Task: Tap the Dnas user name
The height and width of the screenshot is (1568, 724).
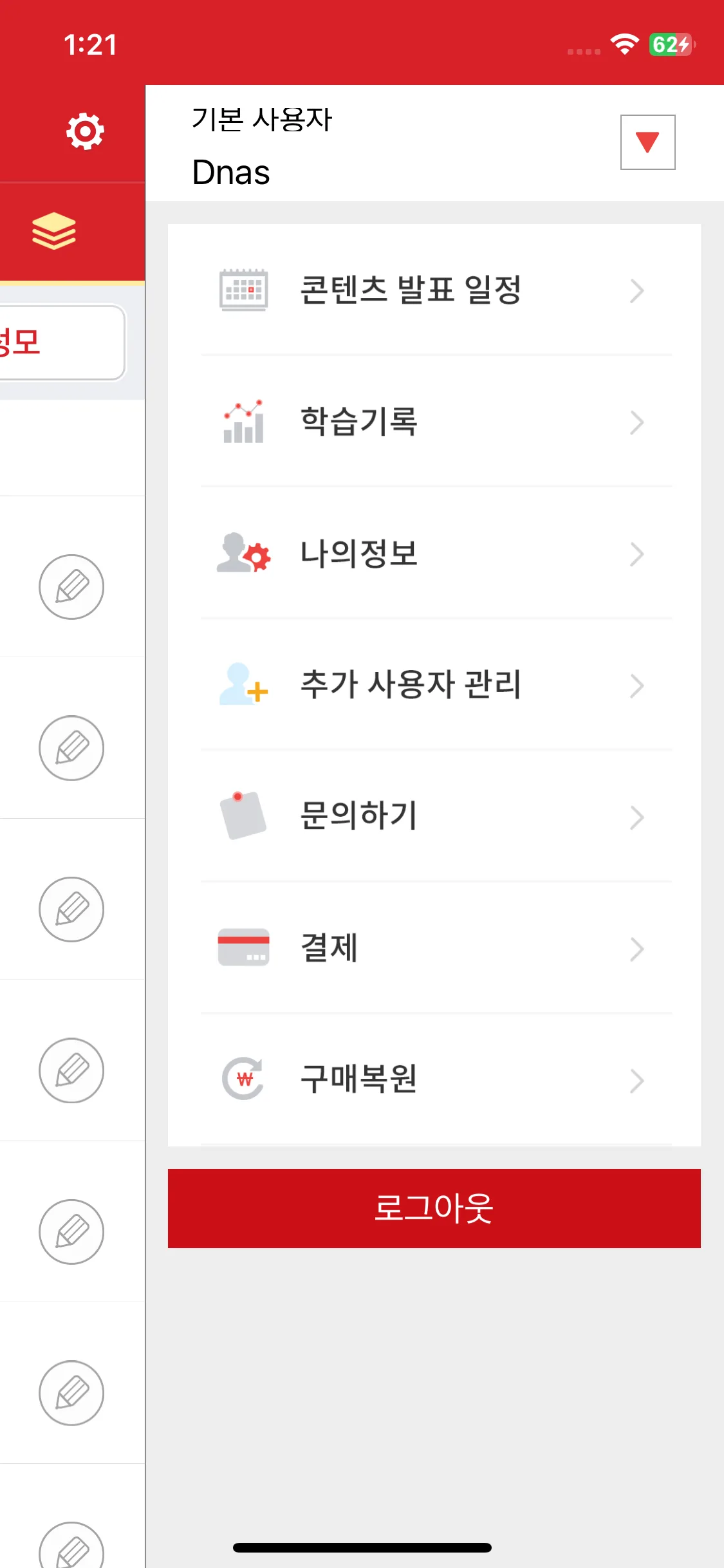Action: tap(230, 173)
